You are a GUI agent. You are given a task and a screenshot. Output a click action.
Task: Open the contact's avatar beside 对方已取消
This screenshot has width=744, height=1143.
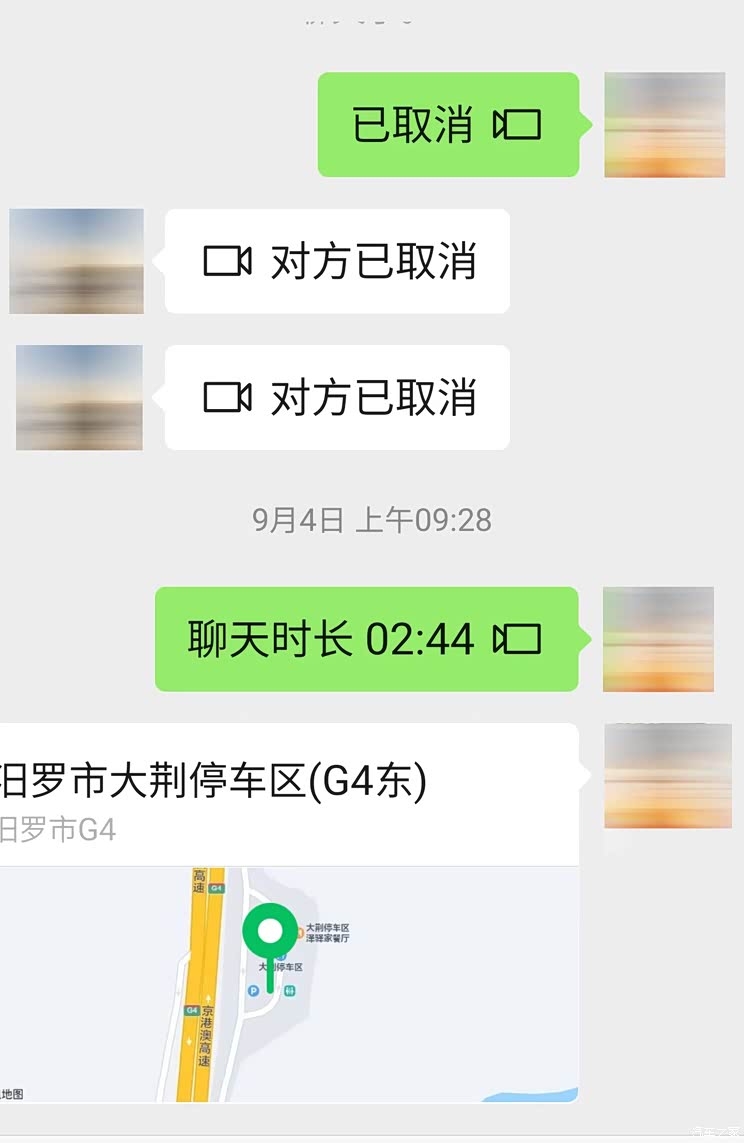(x=76, y=261)
